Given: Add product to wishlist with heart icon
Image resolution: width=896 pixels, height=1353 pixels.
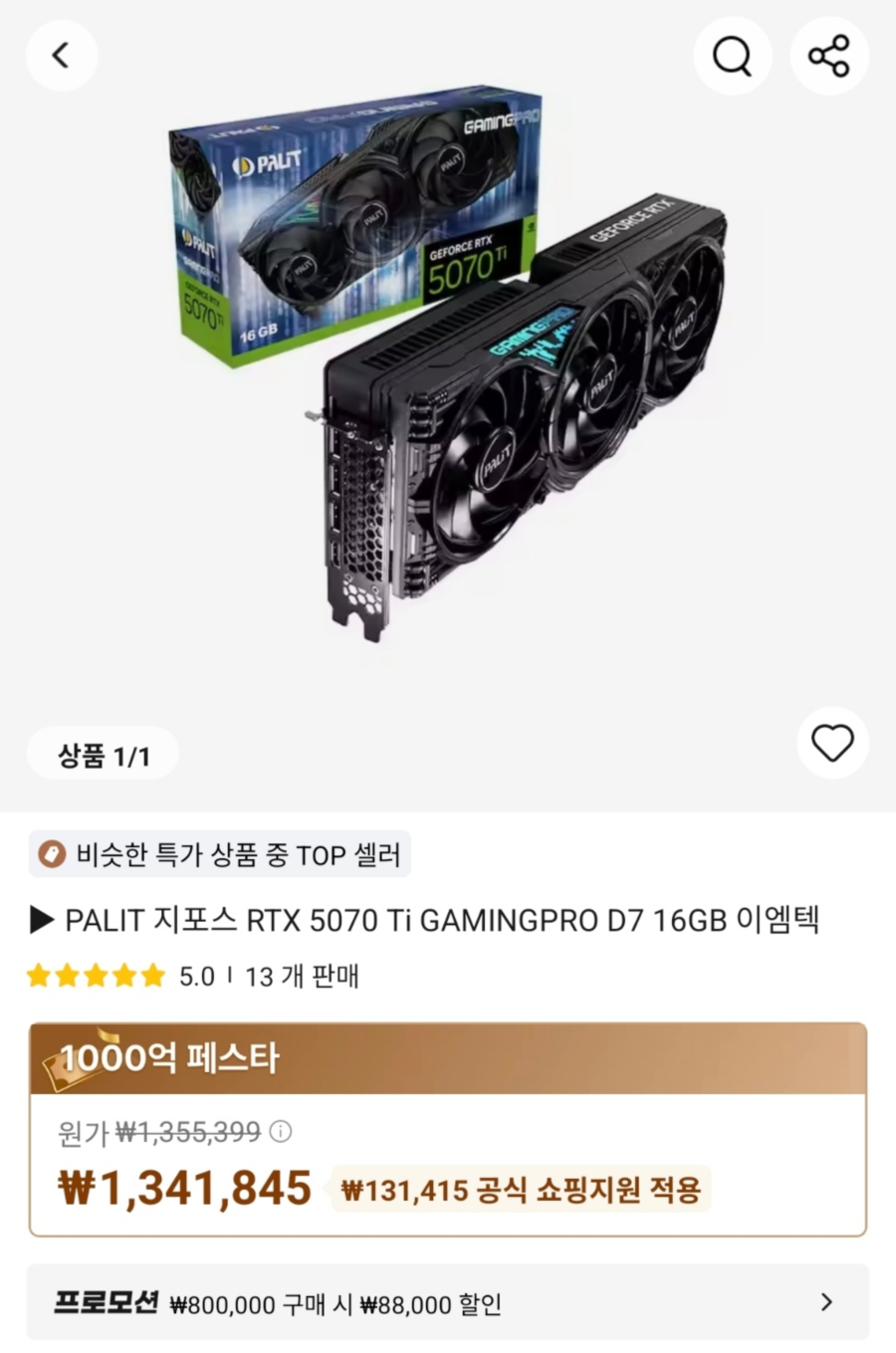Looking at the screenshot, I should coord(833,744).
